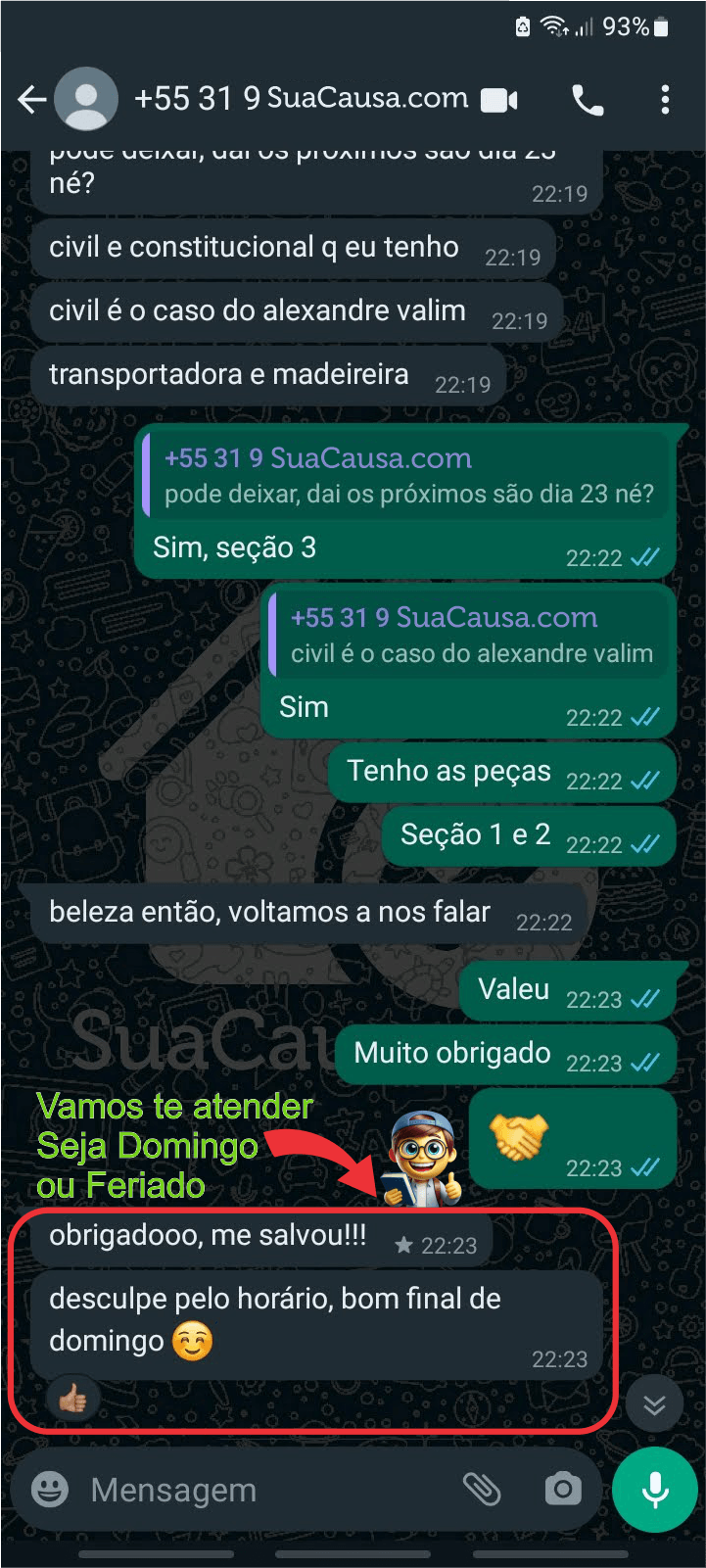Viewport: 706px width, 1568px height.
Task: Tap the star on the starred message
Action: (405, 1246)
